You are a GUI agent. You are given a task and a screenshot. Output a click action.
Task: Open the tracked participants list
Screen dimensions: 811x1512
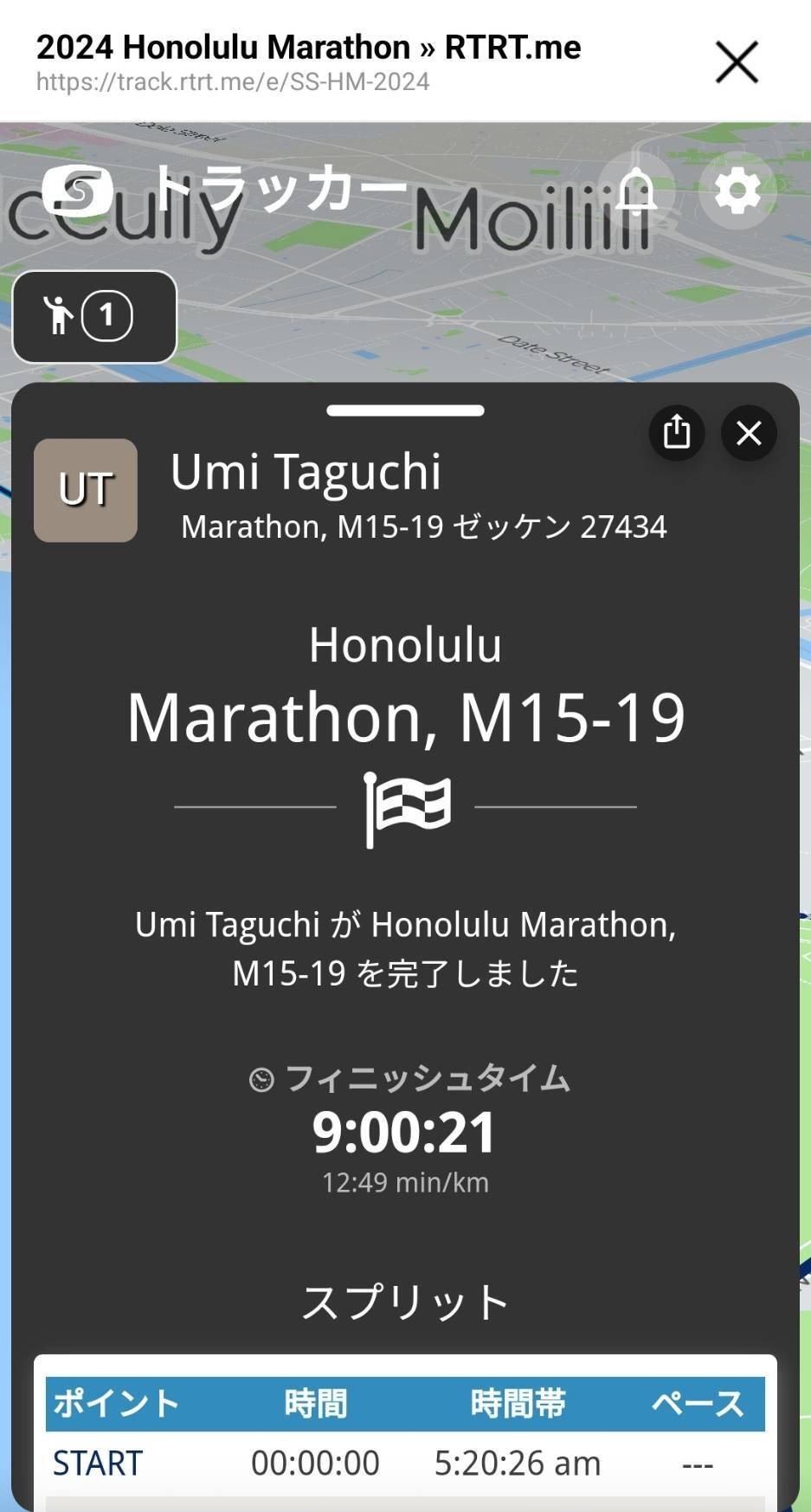94,316
